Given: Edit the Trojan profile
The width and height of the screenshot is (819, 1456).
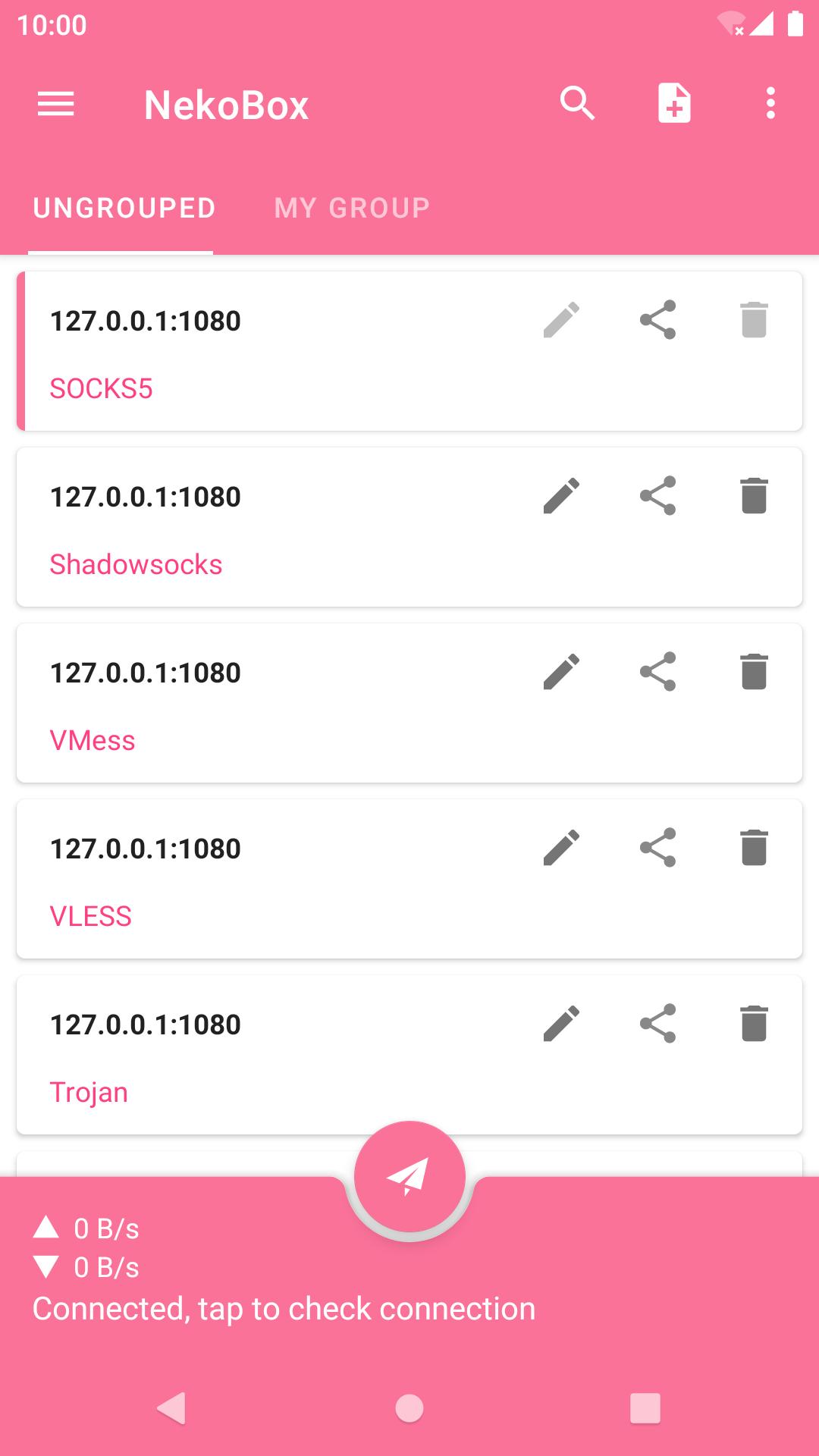Looking at the screenshot, I should pyautogui.click(x=562, y=1023).
